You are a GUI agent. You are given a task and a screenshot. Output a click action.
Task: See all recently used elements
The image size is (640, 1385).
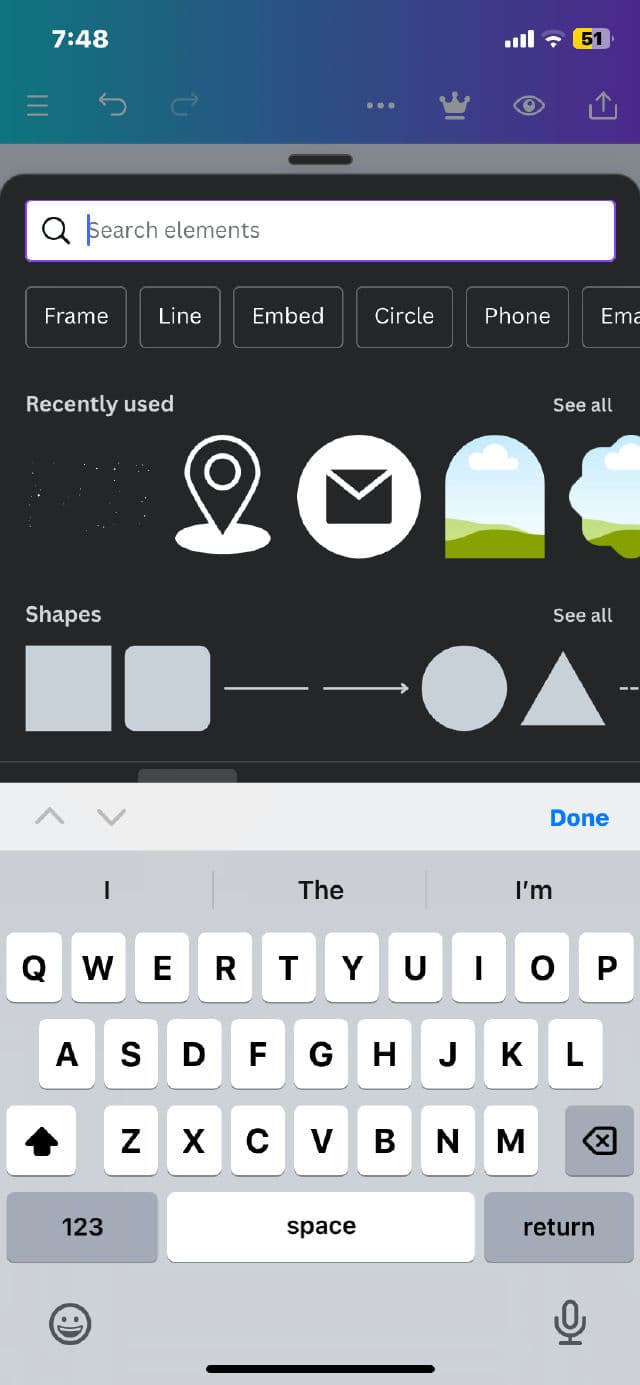tap(582, 405)
